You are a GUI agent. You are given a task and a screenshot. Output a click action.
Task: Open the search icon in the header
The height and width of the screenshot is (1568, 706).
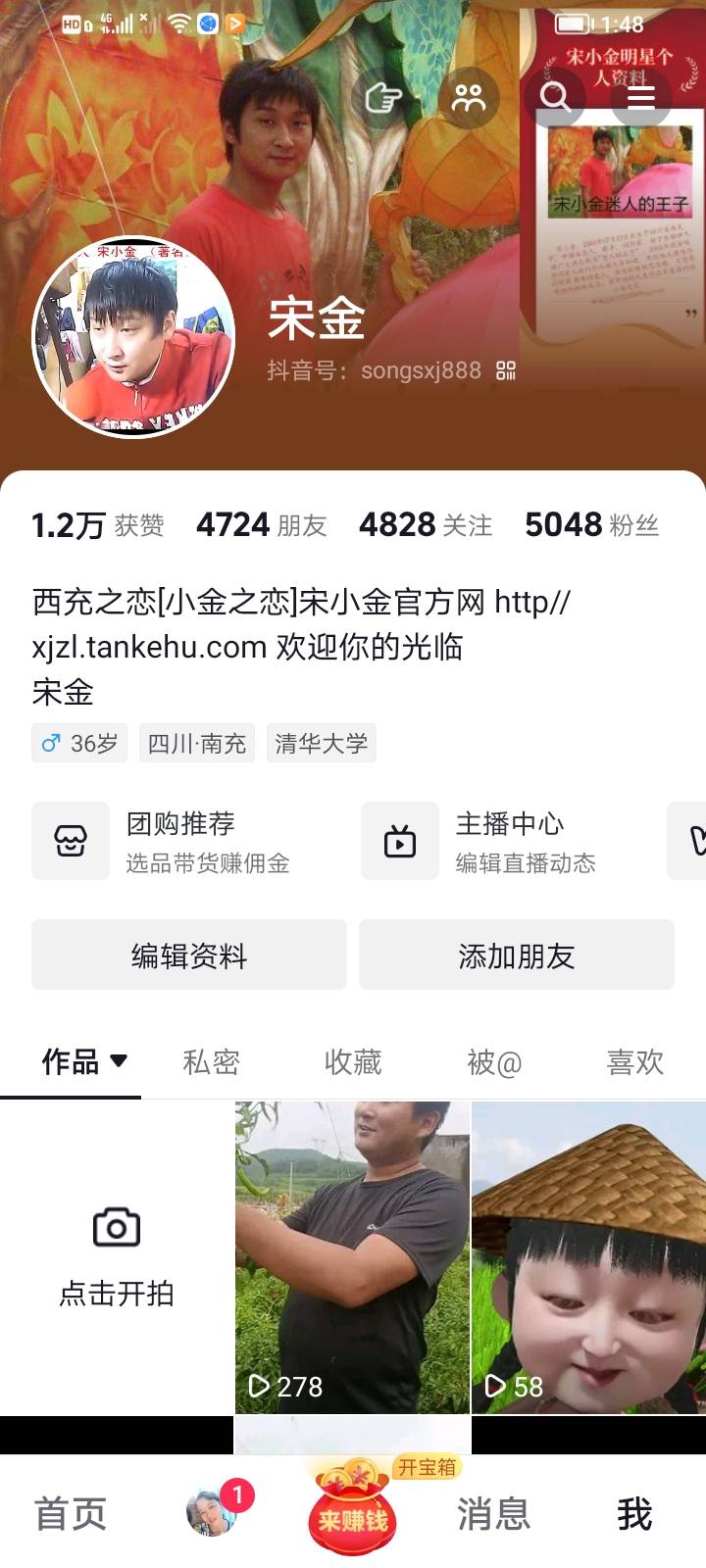click(x=555, y=97)
